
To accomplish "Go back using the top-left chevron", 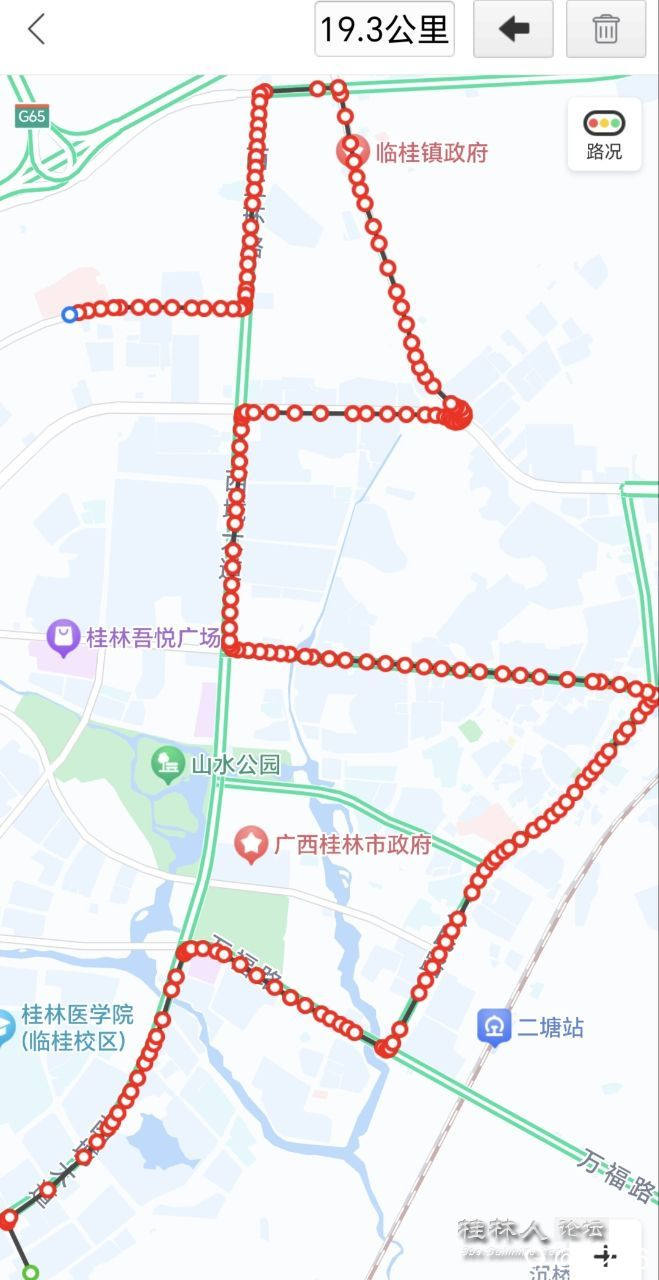I will pyautogui.click(x=37, y=30).
